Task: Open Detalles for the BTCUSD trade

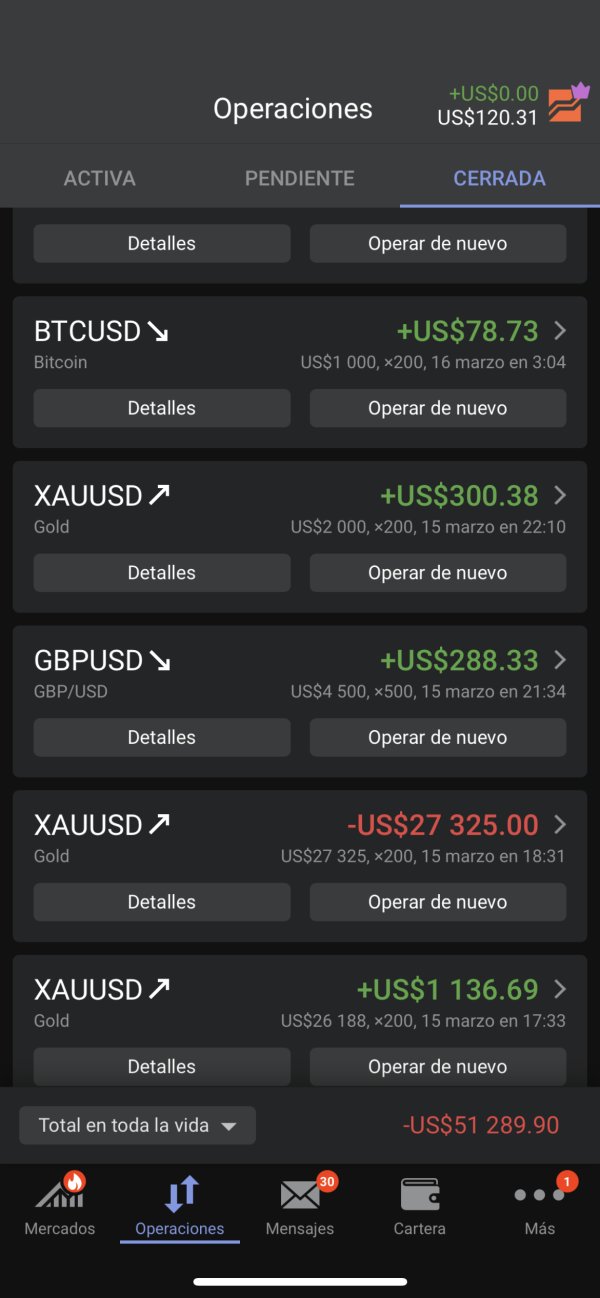Action: point(162,408)
